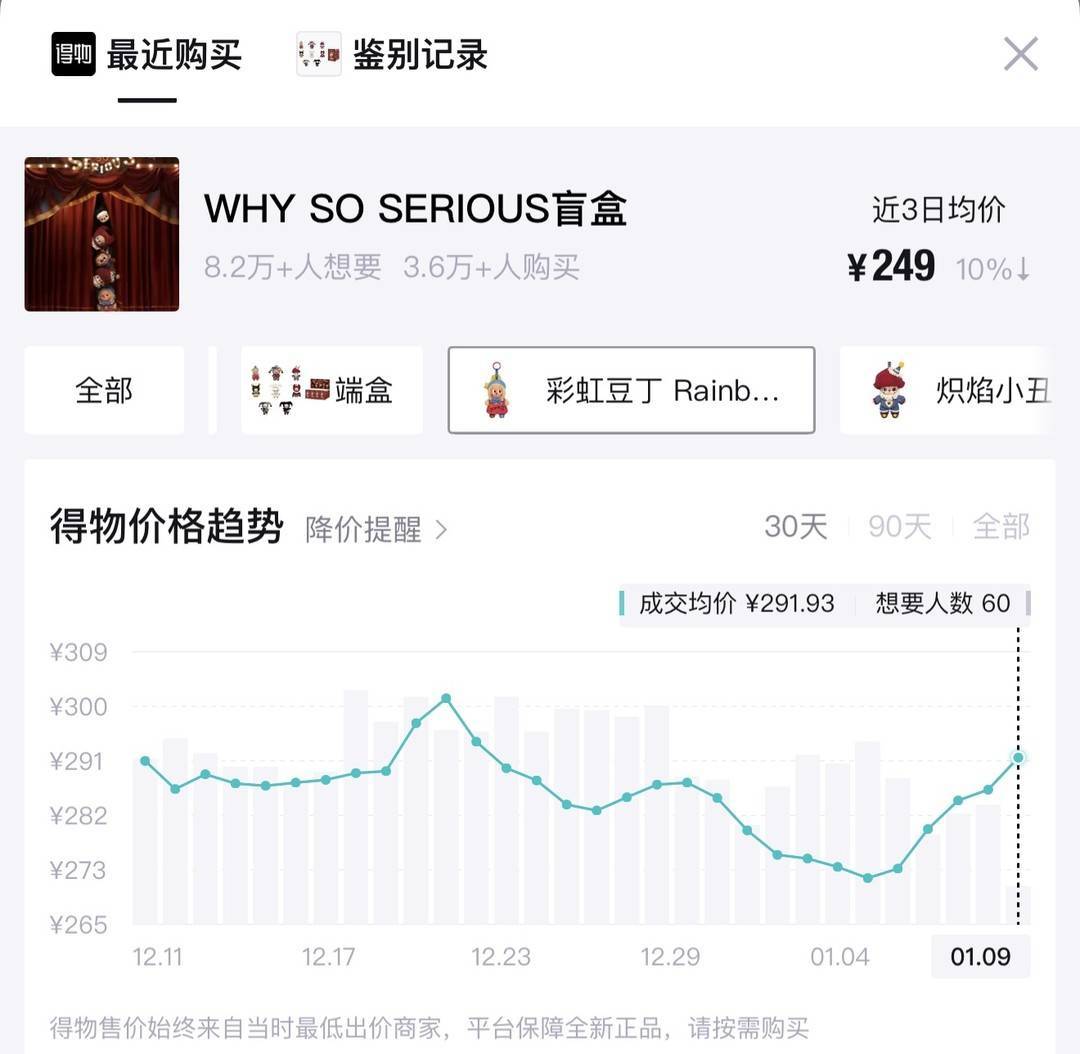
Task: Close the price trend panel
Action: coord(1020,54)
